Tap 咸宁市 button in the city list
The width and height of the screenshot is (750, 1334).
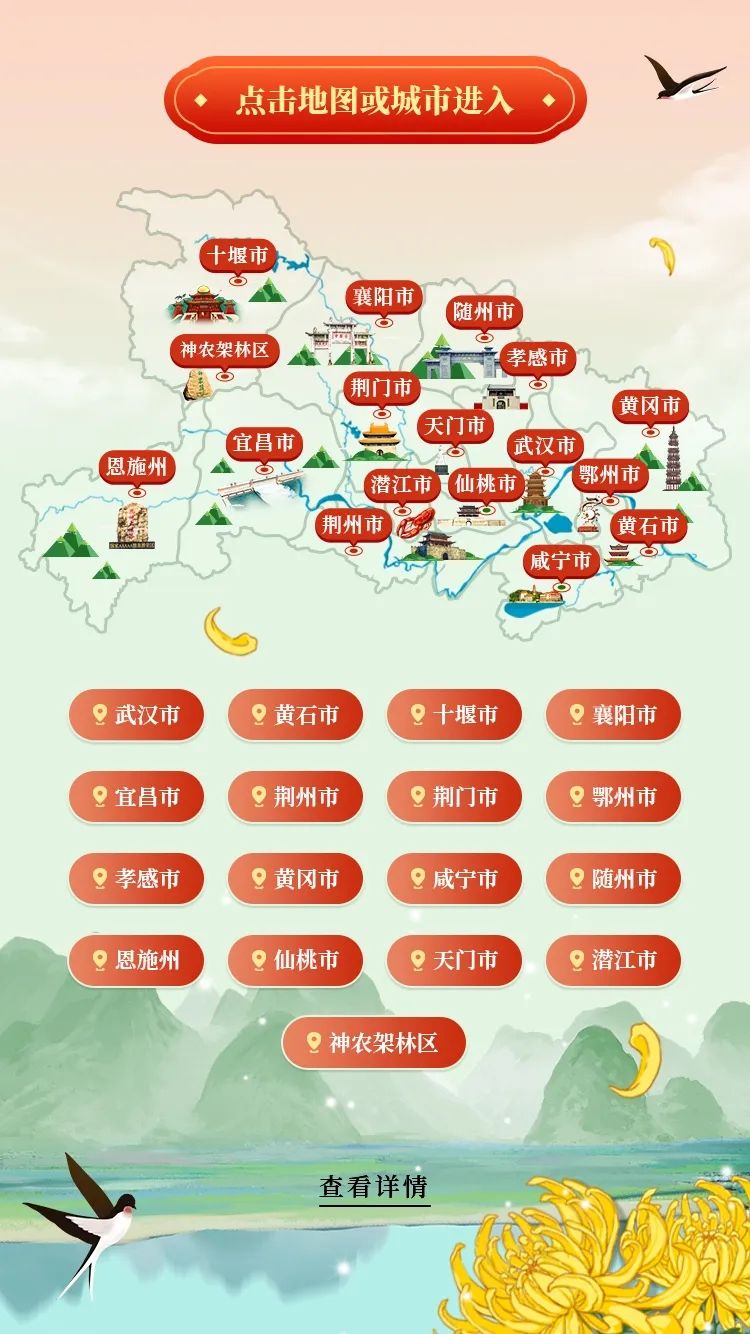[454, 879]
